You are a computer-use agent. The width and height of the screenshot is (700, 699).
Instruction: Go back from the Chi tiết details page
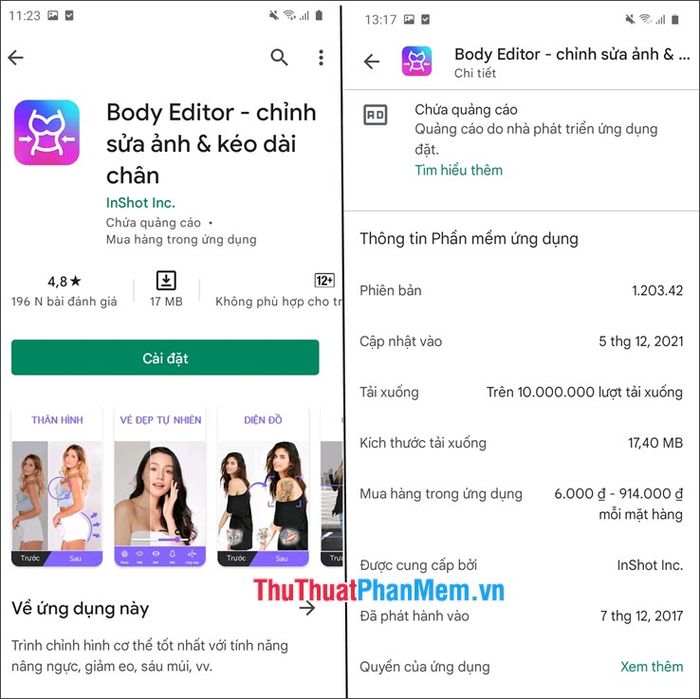pos(372,62)
